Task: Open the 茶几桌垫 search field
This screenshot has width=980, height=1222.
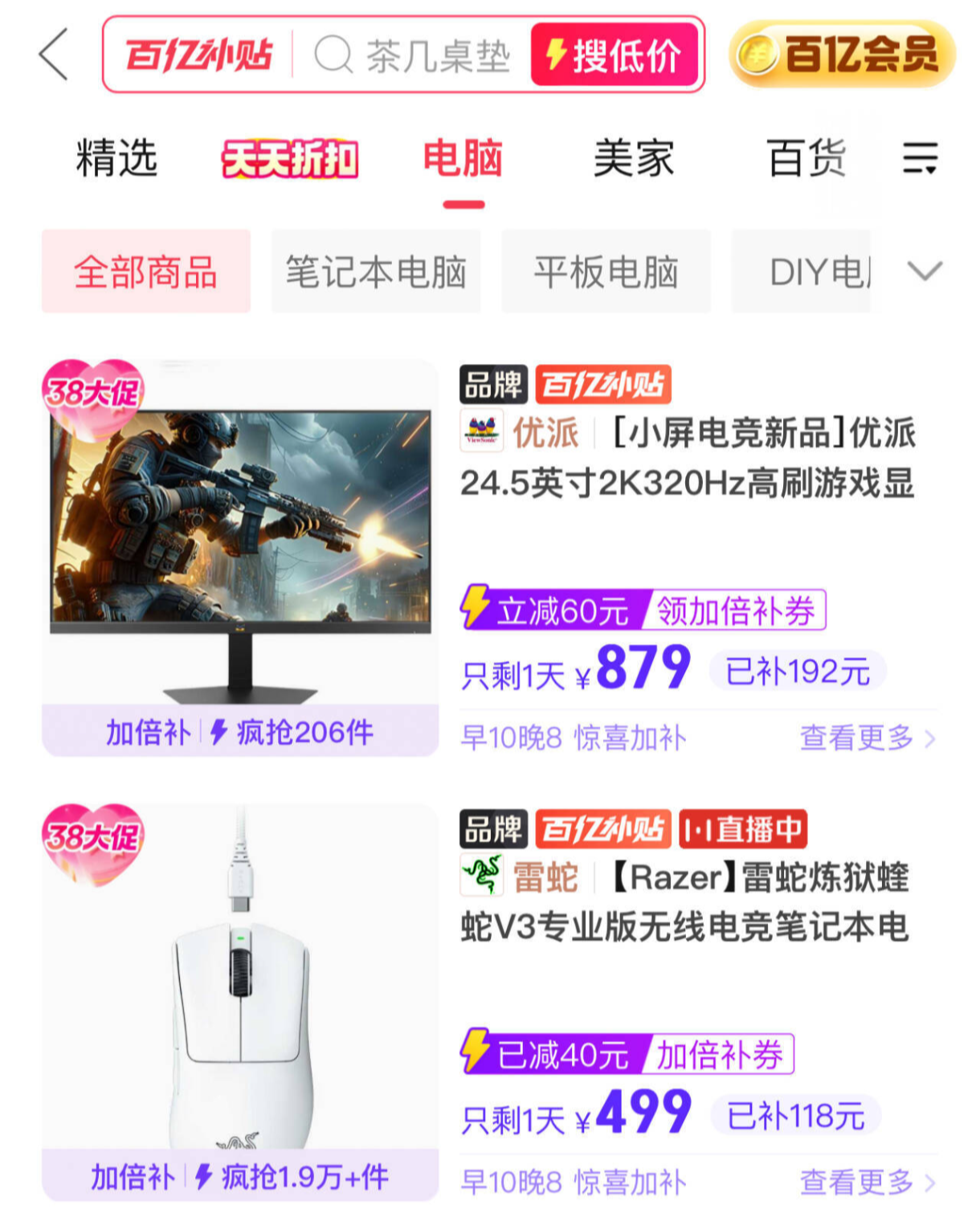Action: pos(418,55)
